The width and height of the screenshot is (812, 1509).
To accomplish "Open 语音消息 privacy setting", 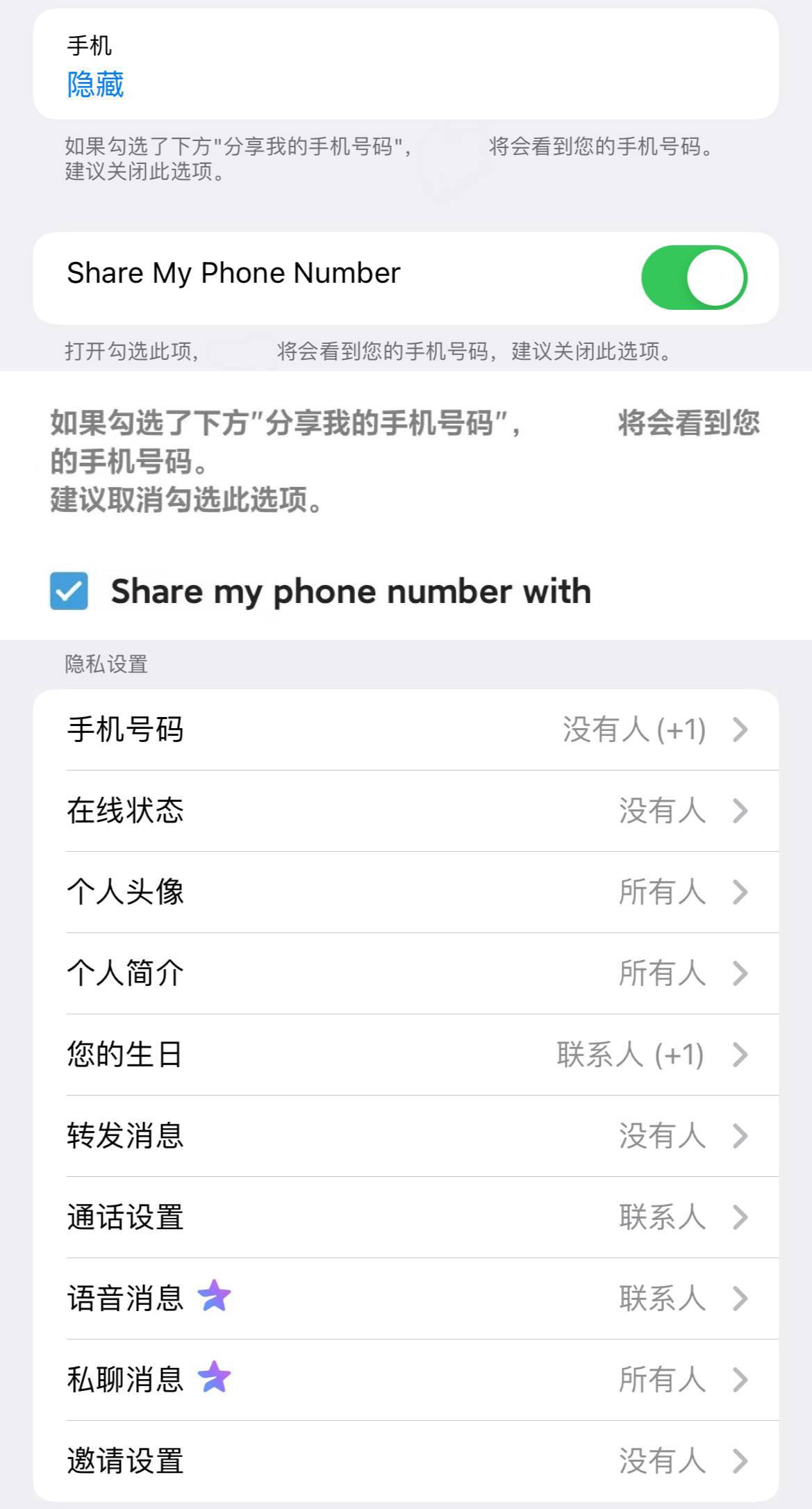I will (x=406, y=1298).
